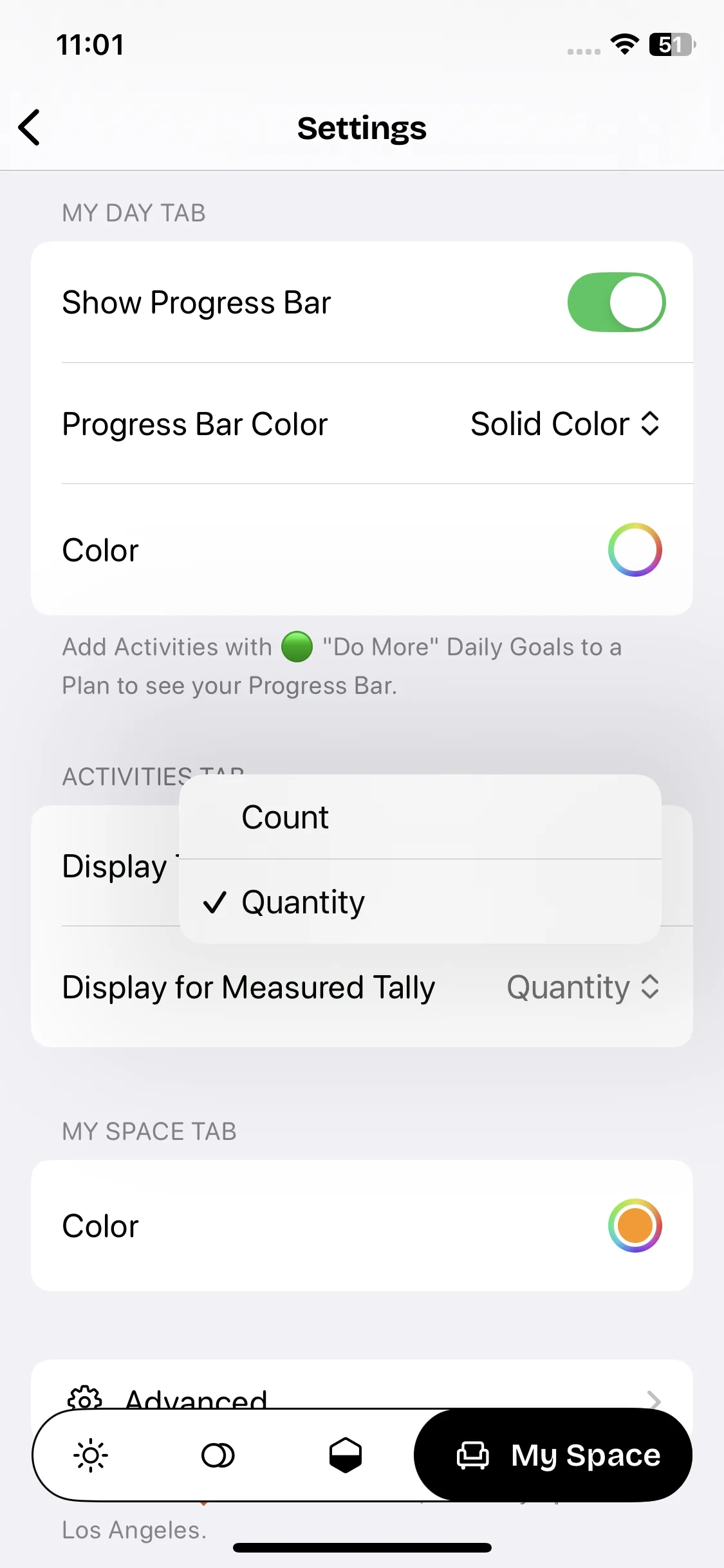724x1568 pixels.
Task: Go back from Settings
Action: [x=30, y=127]
